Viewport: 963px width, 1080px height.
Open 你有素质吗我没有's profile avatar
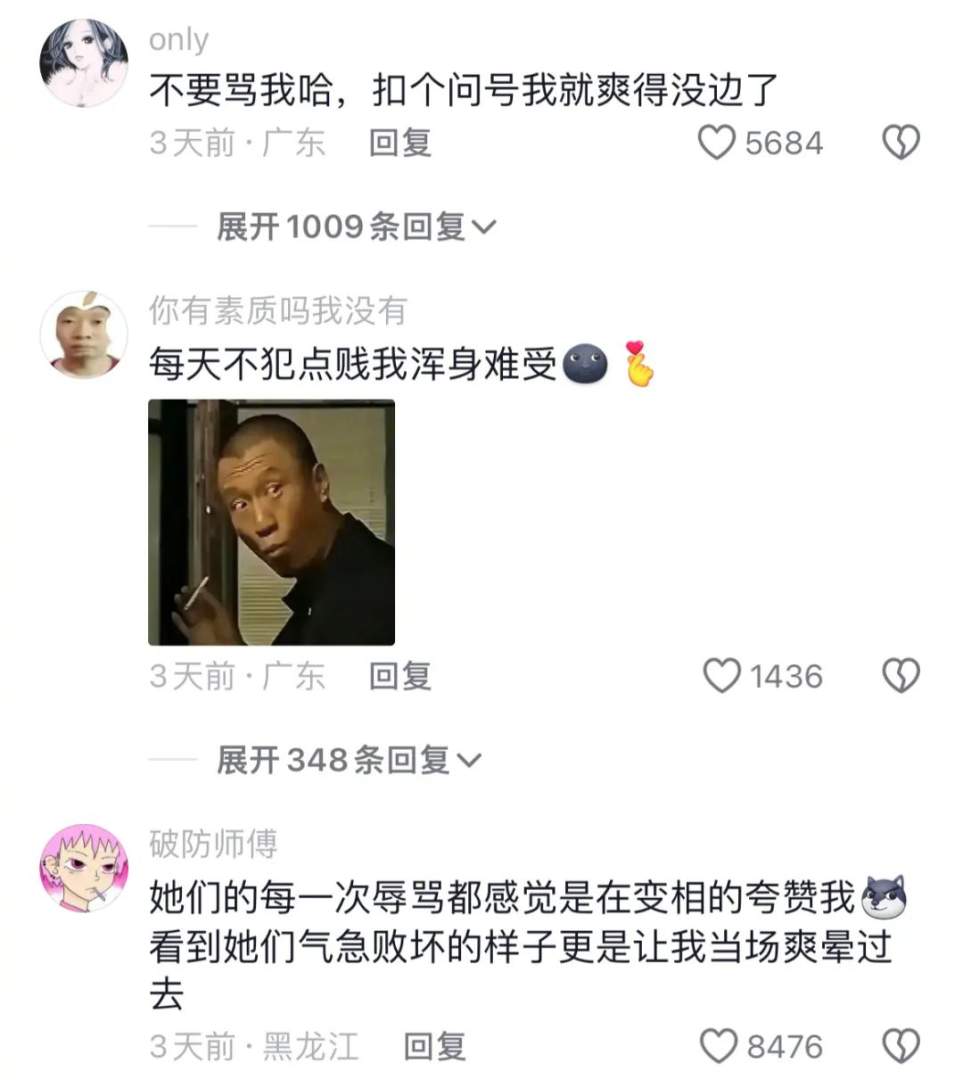pyautogui.click(x=83, y=335)
